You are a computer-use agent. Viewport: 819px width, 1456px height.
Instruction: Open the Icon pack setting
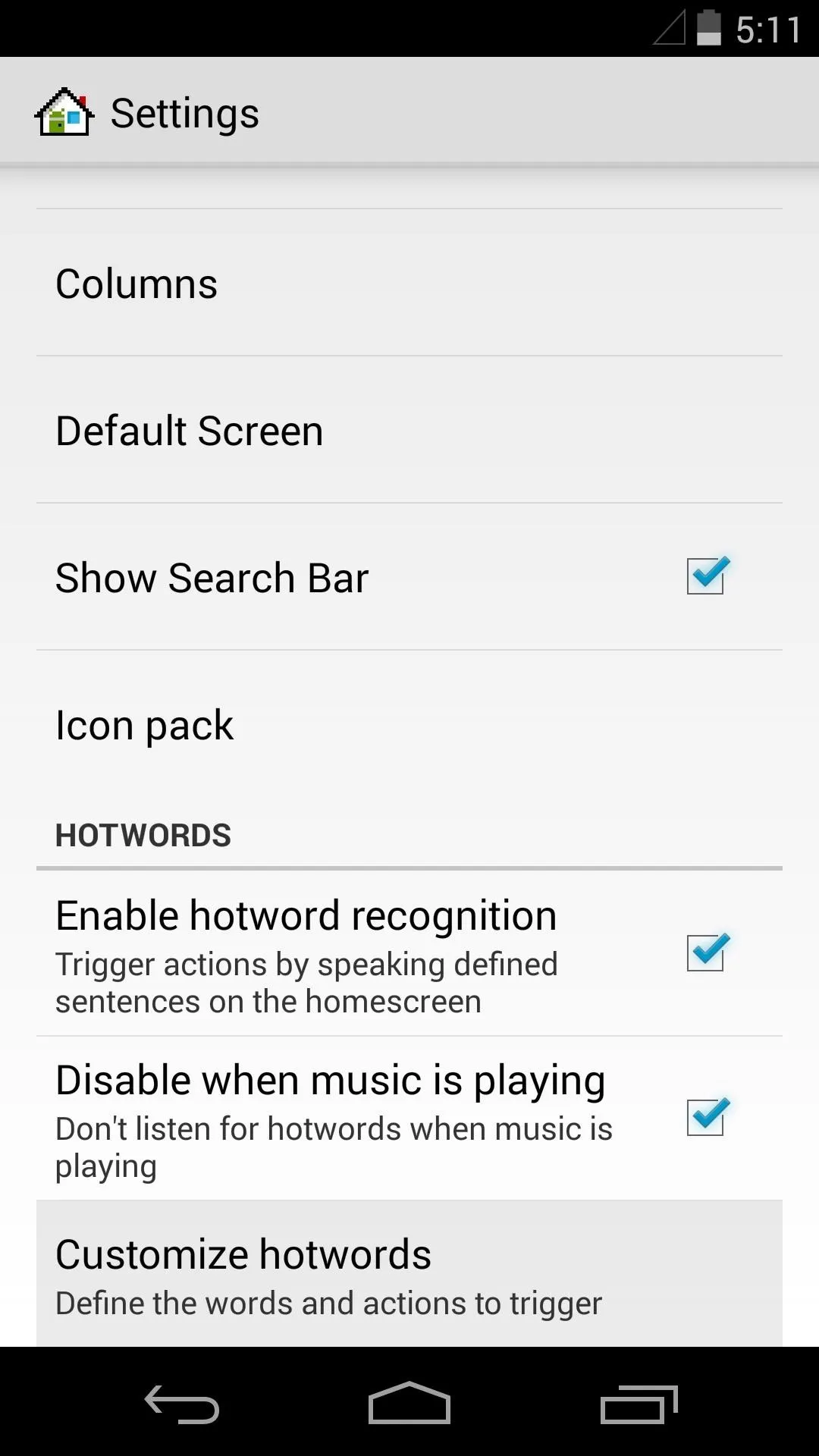pyautogui.click(x=409, y=724)
